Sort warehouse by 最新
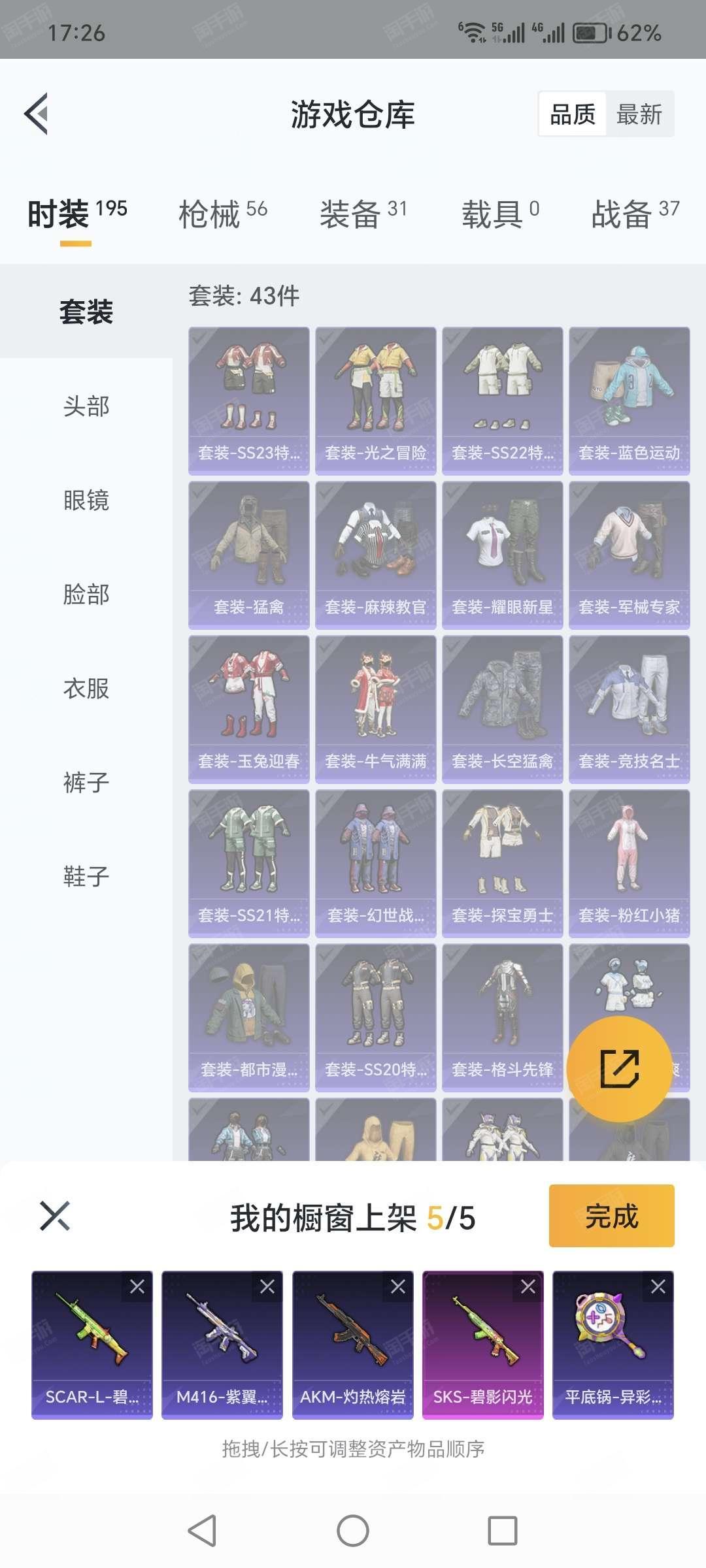Screen dimensions: 706x1568 pos(639,114)
